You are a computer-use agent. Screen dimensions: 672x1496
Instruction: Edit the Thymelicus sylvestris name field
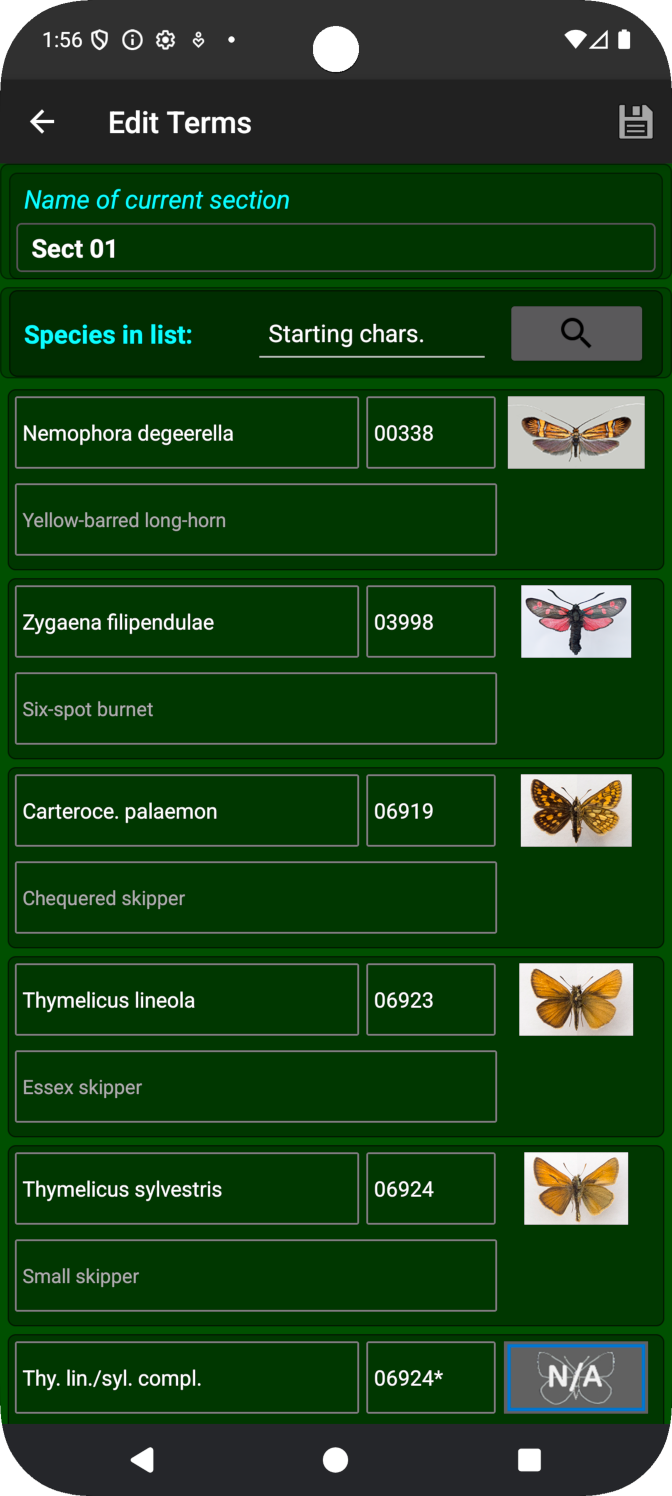(187, 1189)
